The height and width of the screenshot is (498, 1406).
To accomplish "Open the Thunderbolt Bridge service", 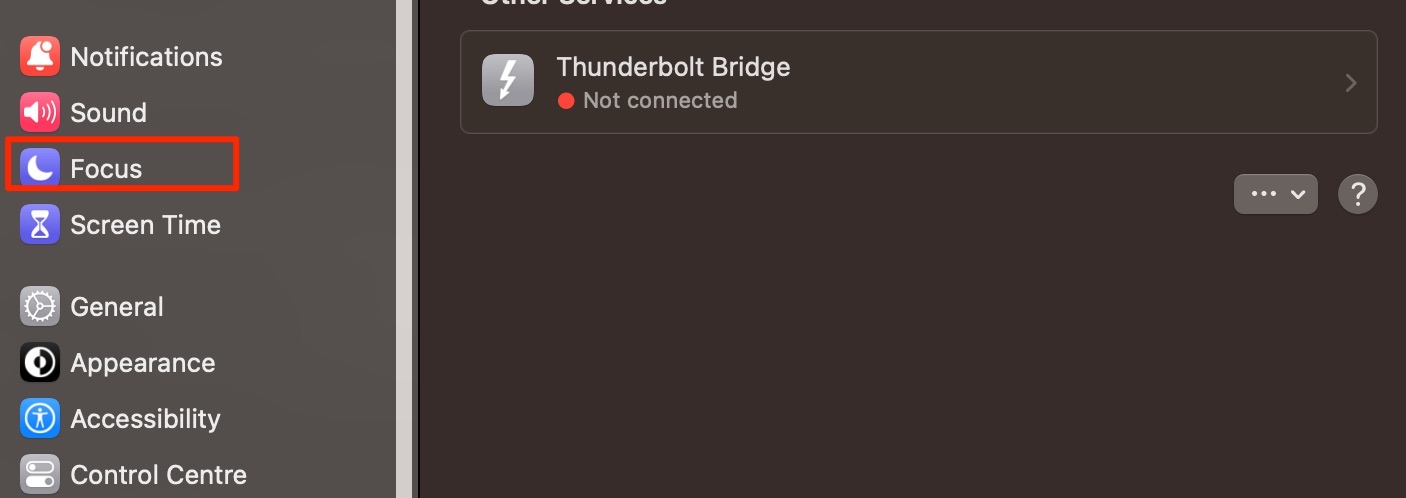I will coord(918,83).
